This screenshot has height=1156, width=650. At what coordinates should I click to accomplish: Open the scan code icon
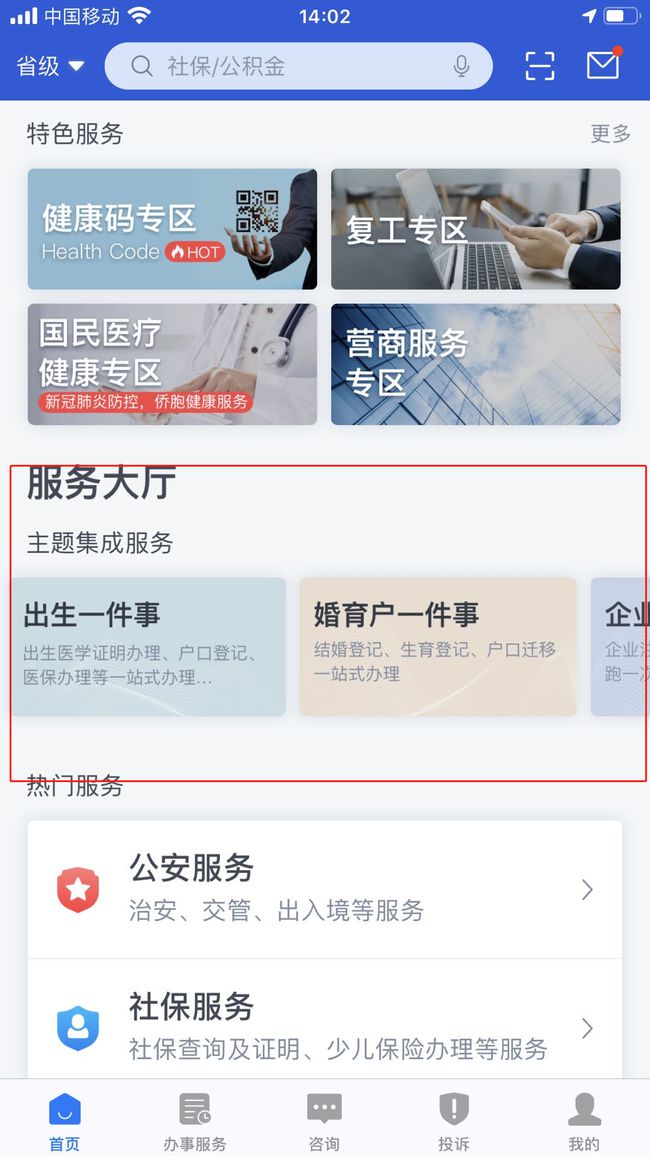(x=539, y=66)
